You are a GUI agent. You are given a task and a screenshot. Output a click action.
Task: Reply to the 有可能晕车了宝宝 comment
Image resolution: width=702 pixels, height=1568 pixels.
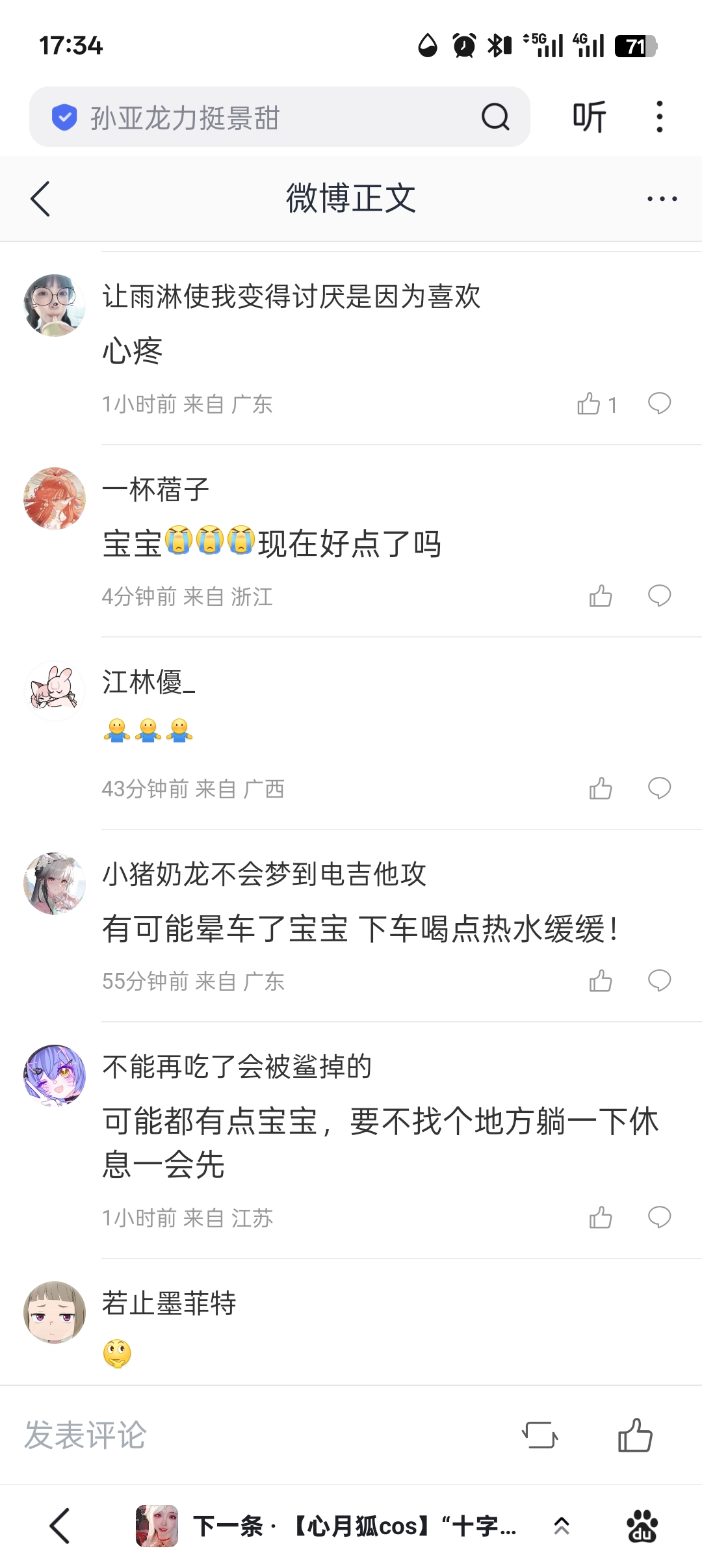[x=659, y=981]
